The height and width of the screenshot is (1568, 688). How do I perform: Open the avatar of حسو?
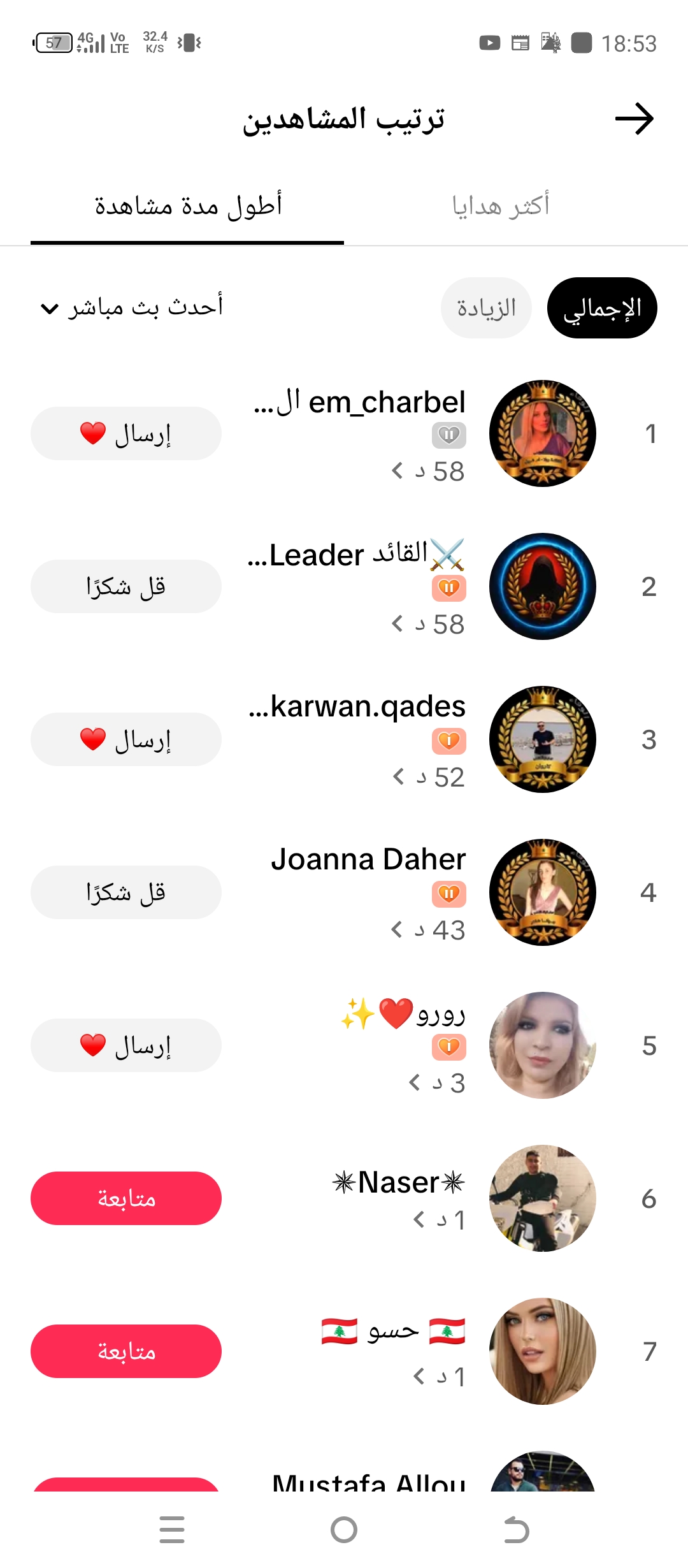[543, 1351]
